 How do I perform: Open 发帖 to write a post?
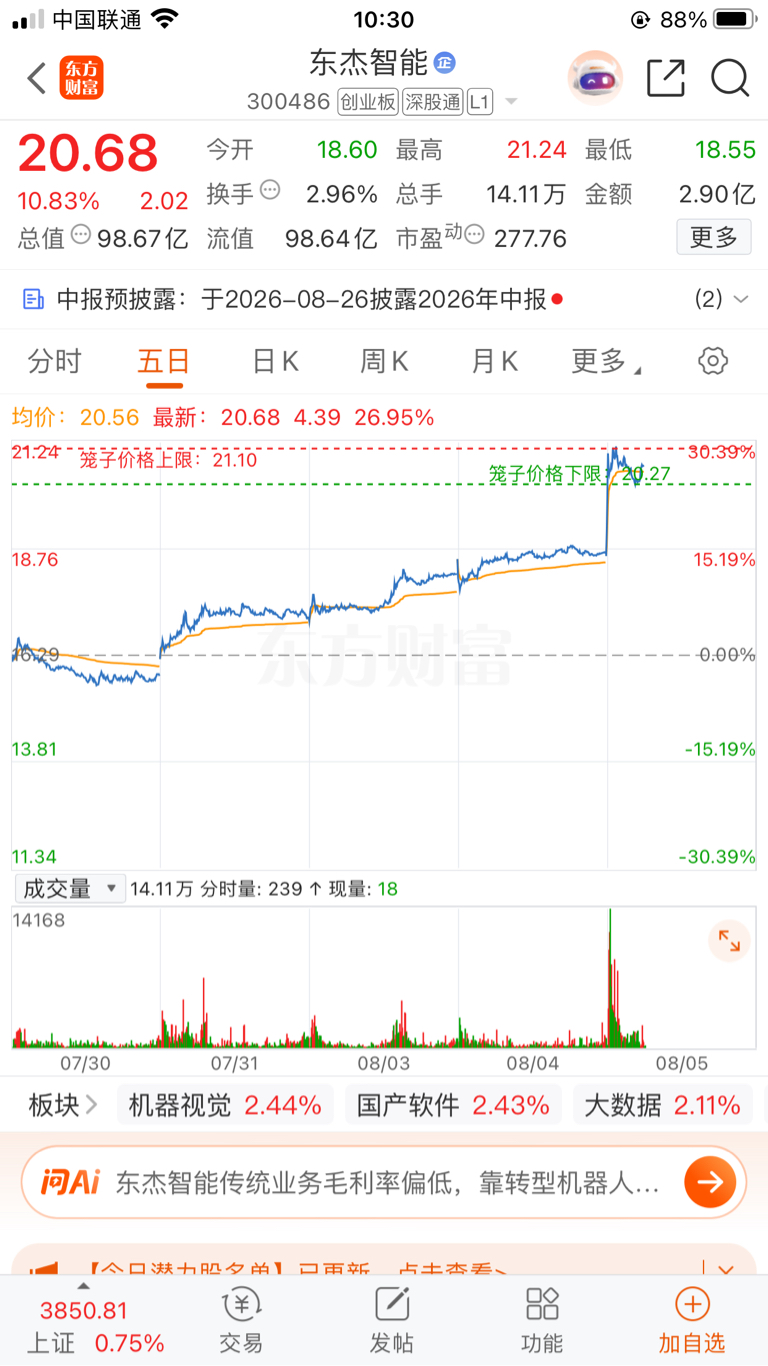[x=392, y=1320]
